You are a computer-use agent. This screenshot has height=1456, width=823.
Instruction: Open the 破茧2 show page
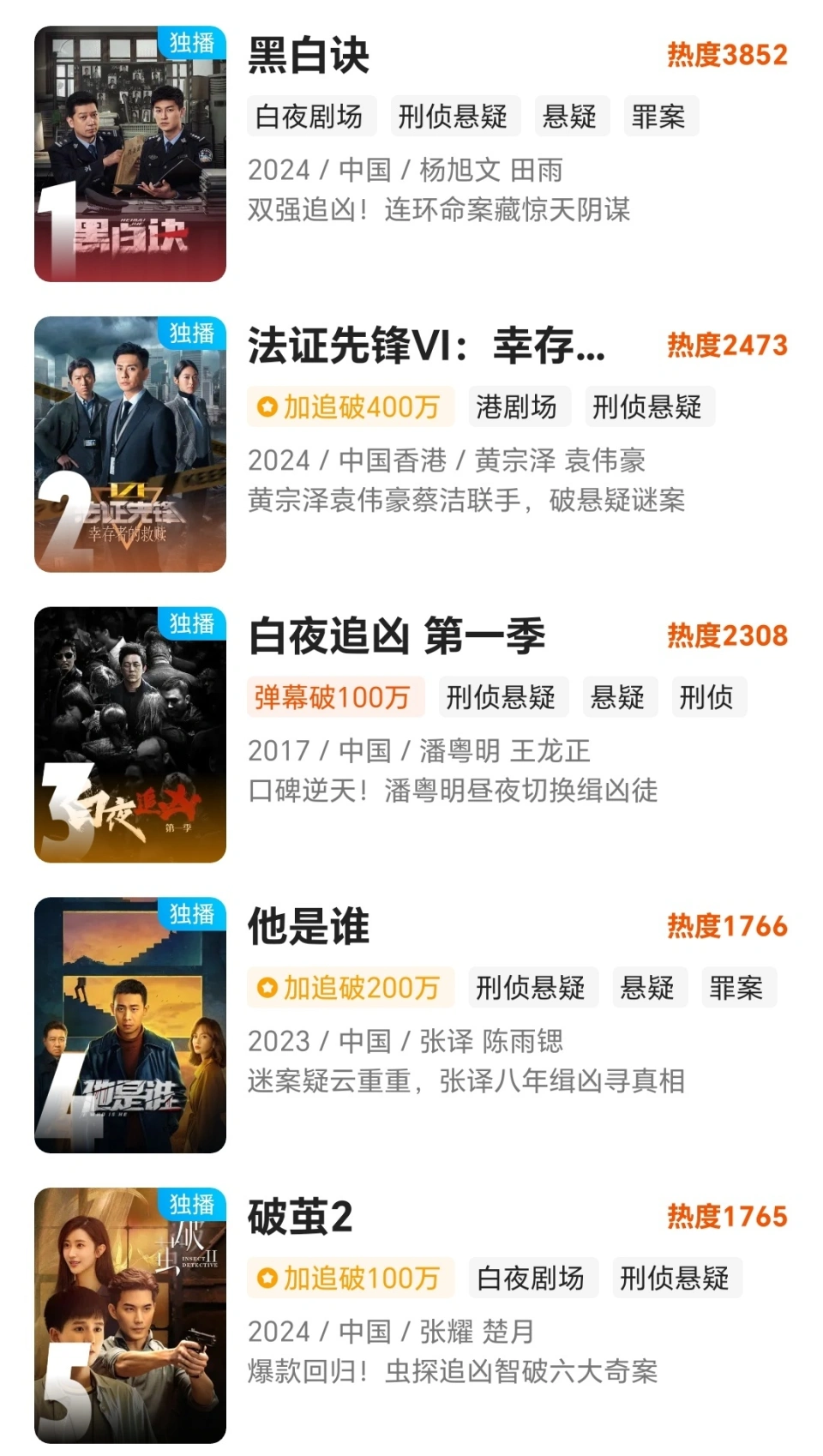(x=300, y=1218)
